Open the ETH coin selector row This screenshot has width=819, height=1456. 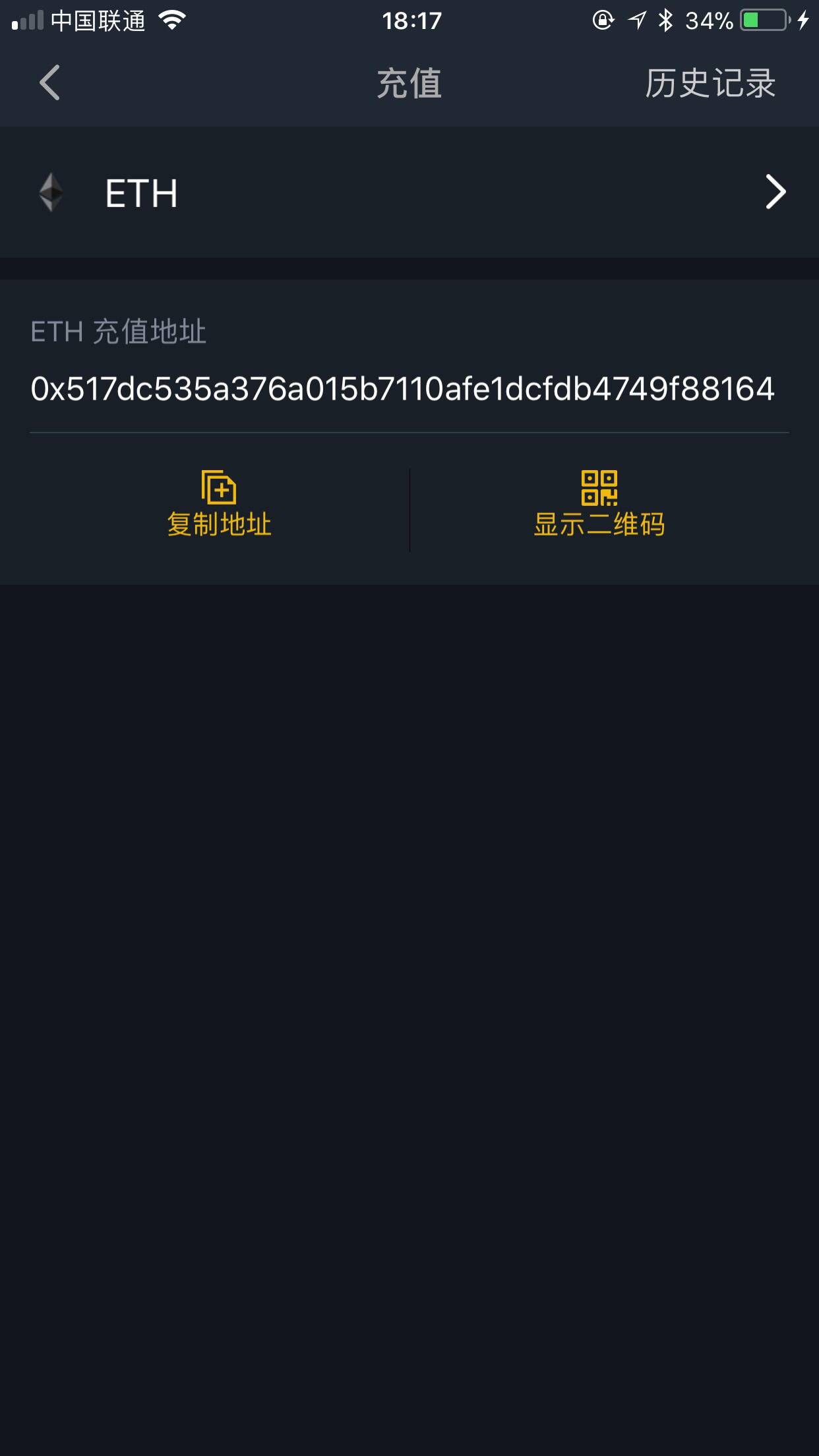coord(409,192)
